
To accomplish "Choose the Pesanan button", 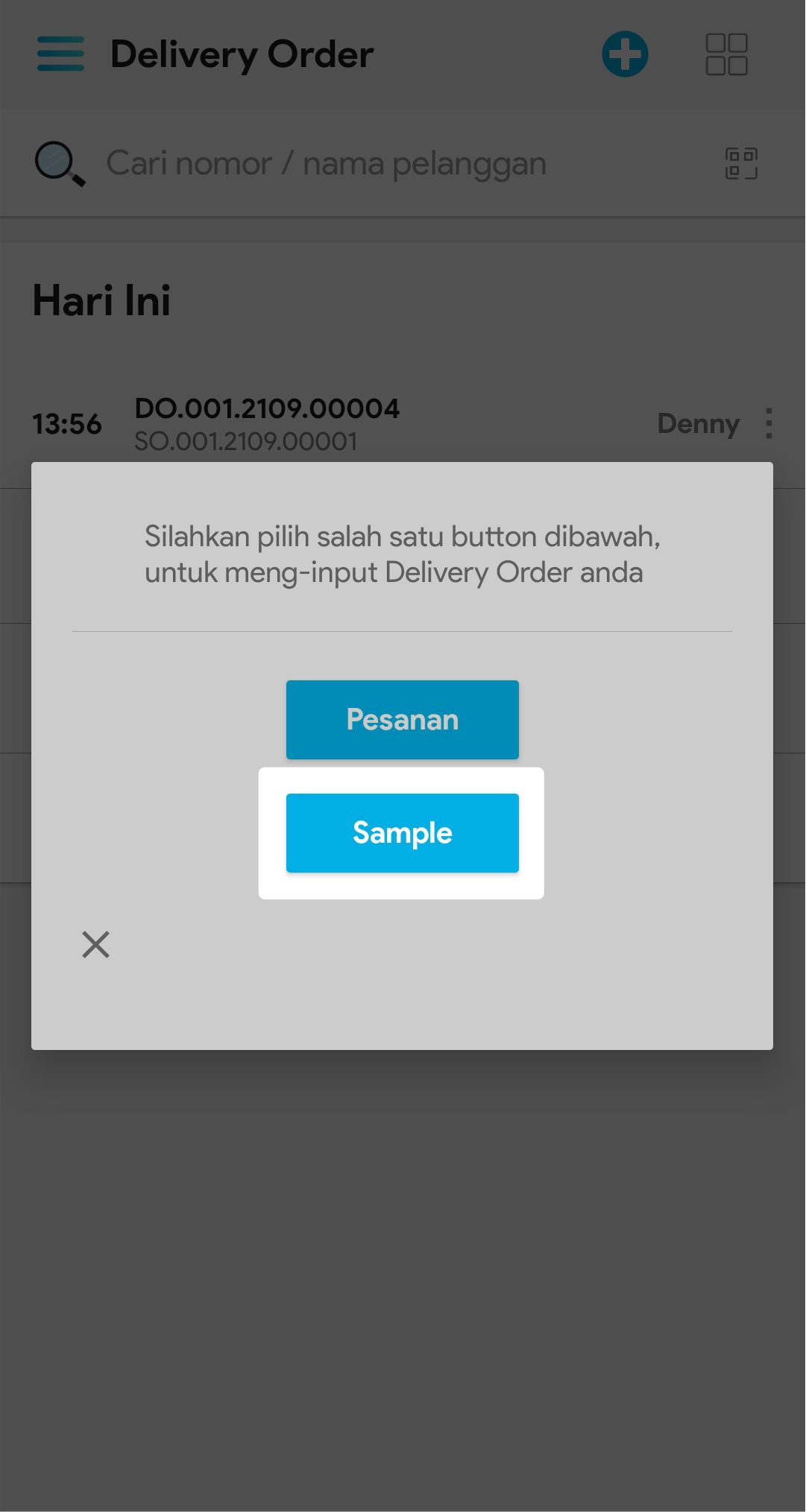I will [x=402, y=719].
